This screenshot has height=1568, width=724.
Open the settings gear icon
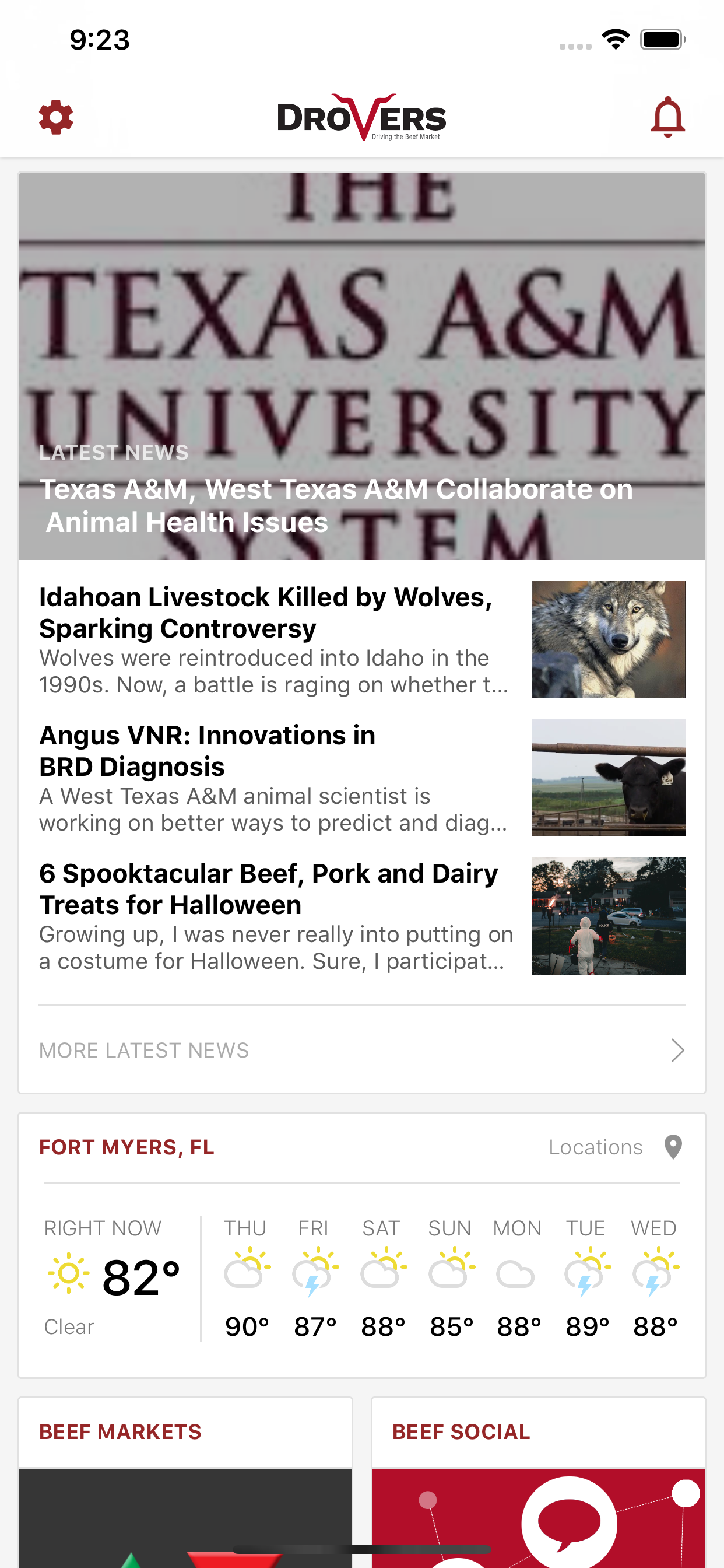pyautogui.click(x=56, y=117)
